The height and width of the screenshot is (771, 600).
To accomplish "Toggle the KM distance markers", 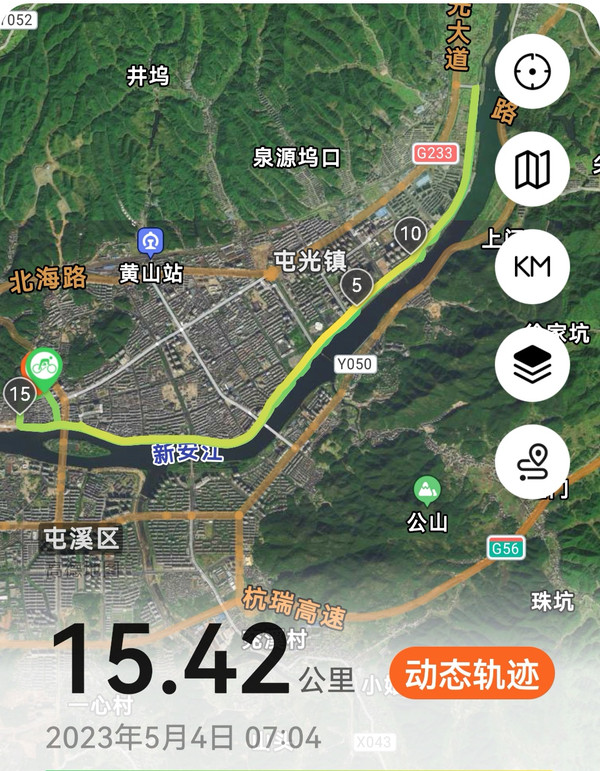I will pos(532,267).
